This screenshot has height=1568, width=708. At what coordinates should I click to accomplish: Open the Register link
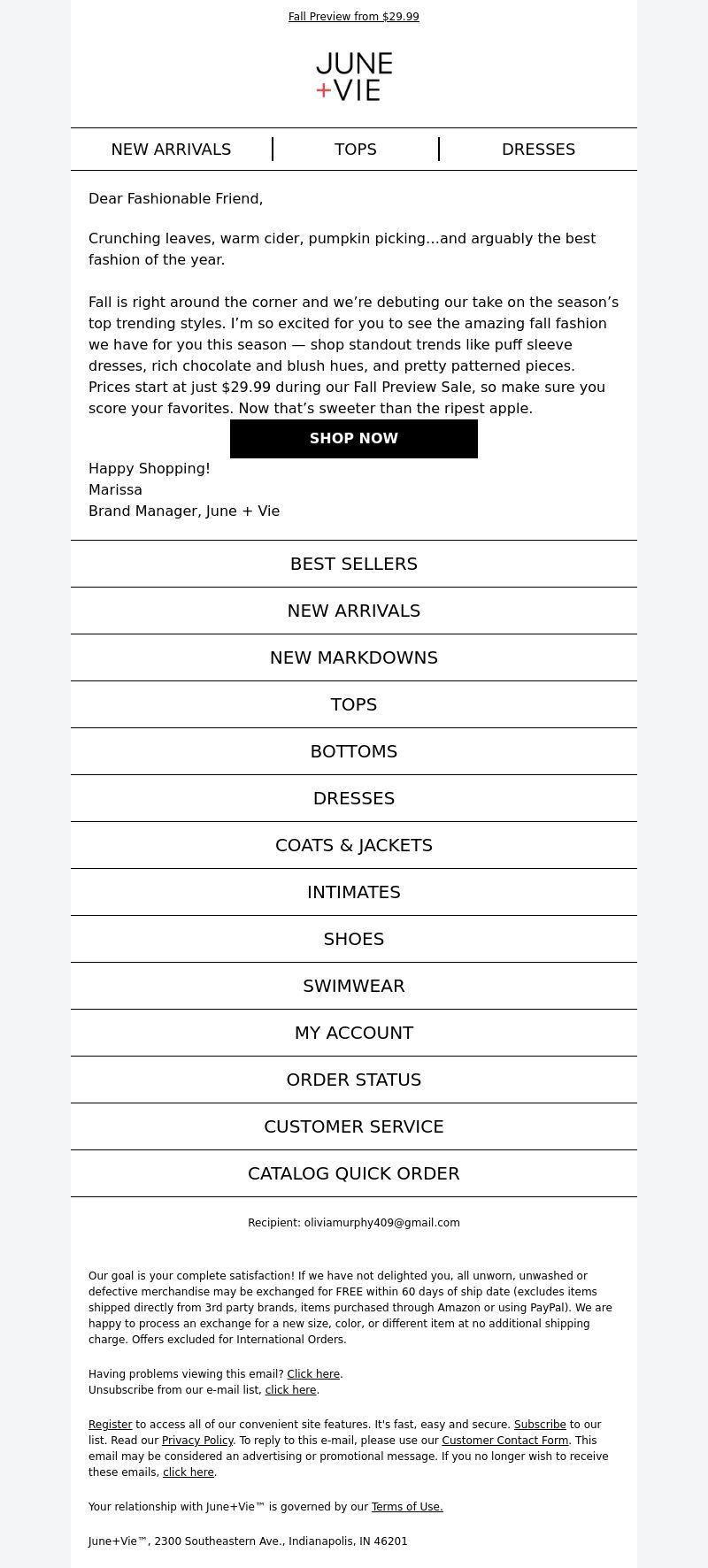110,1425
